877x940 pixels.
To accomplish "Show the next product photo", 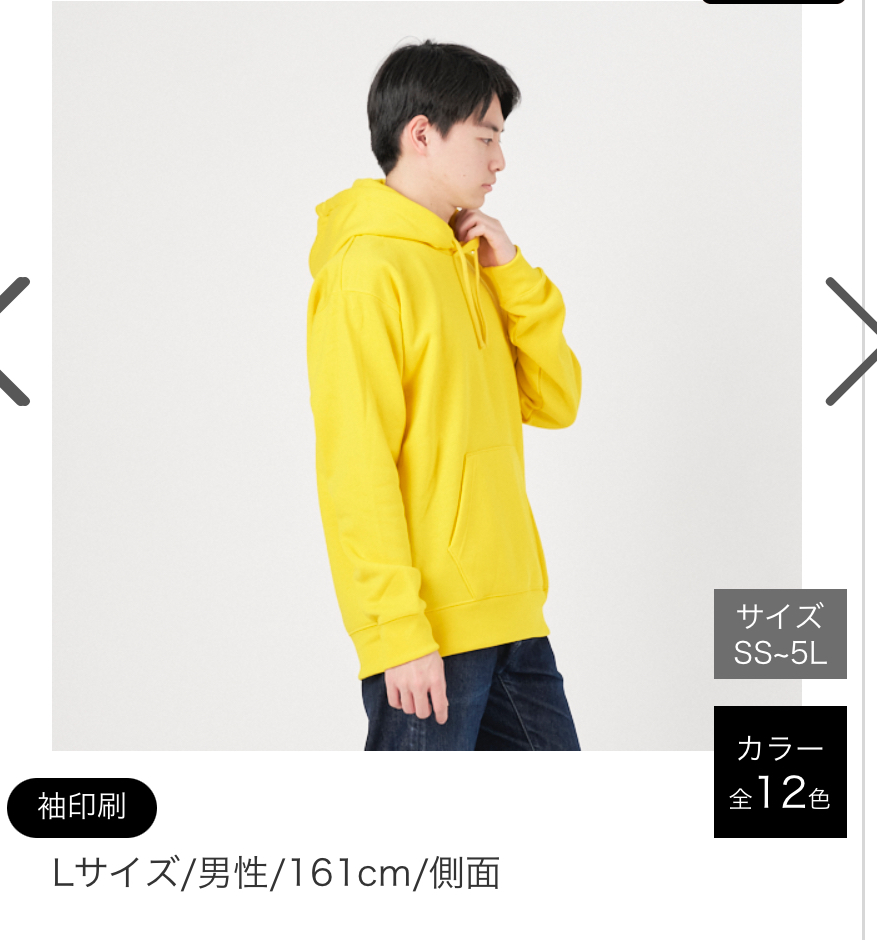I will pyautogui.click(x=849, y=341).
